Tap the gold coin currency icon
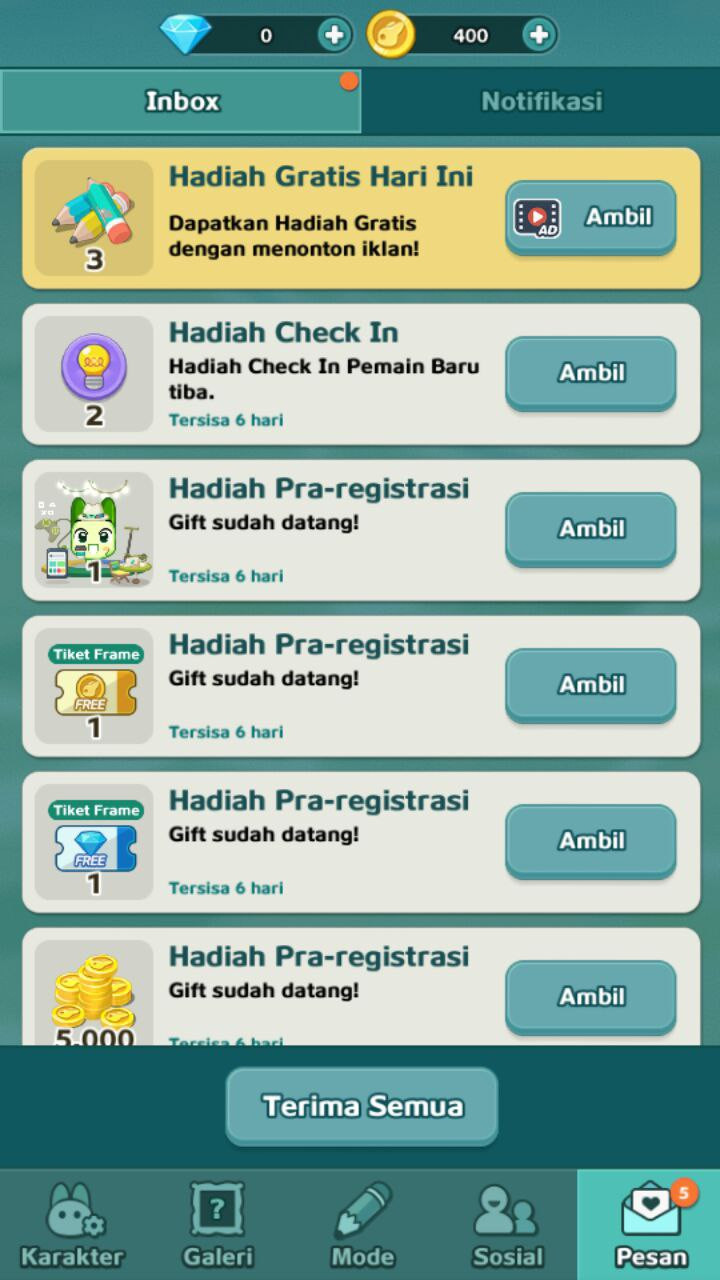The height and width of the screenshot is (1280, 720). 390,33
